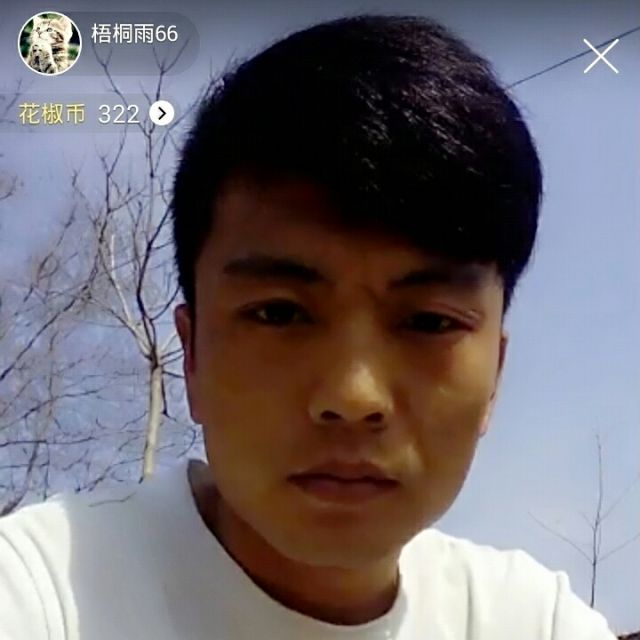Open the 花椒币 322 details arrow
640x640 pixels.
[162, 114]
